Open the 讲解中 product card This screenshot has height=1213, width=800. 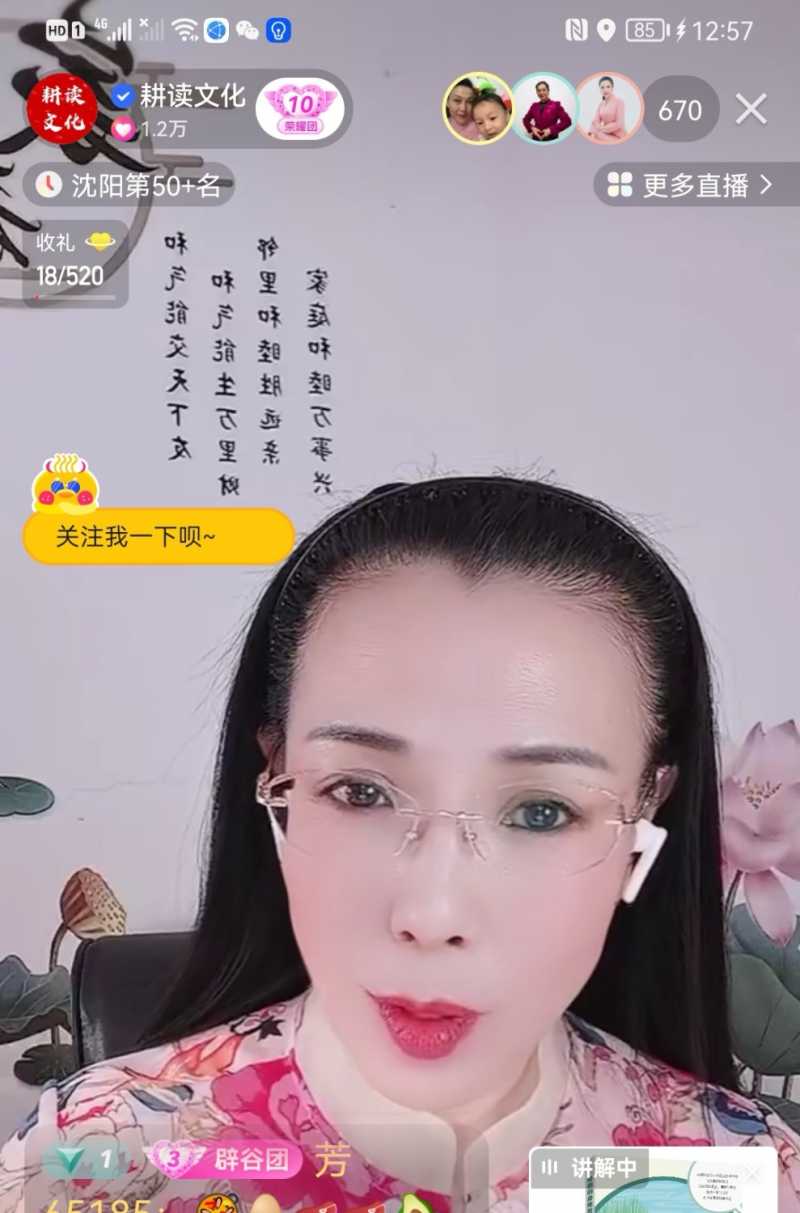[x=653, y=1182]
